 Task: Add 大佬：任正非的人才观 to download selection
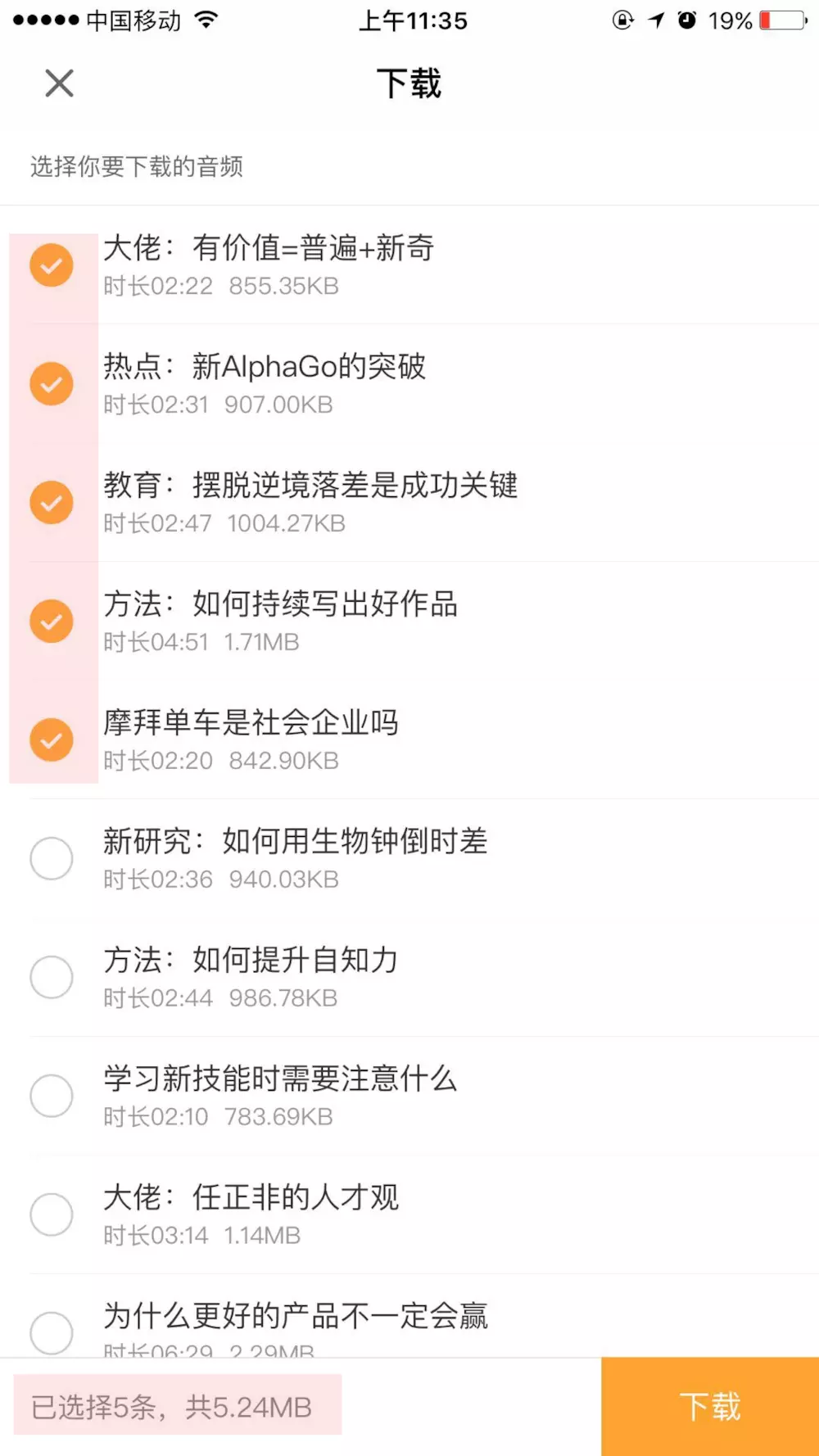[52, 1214]
